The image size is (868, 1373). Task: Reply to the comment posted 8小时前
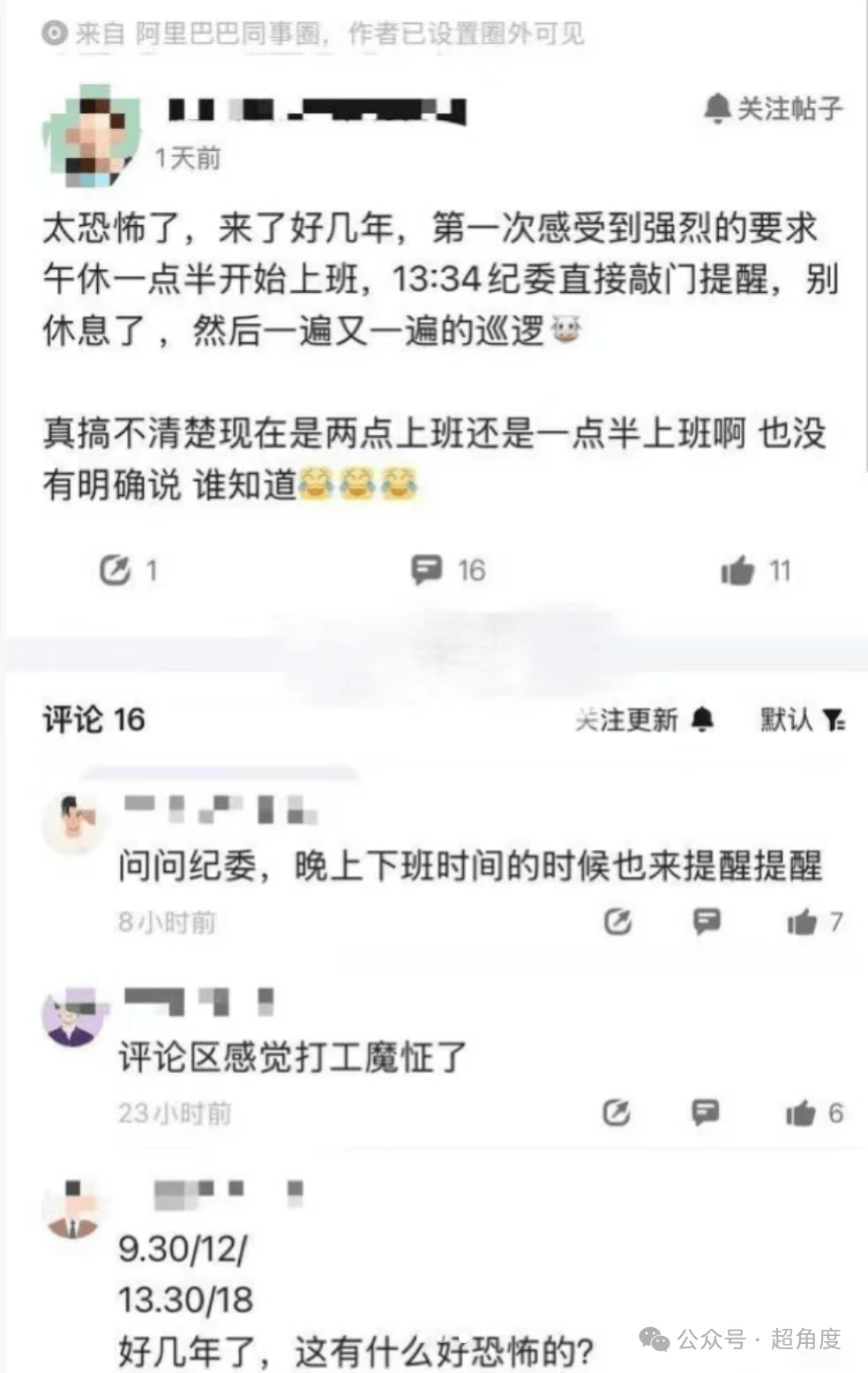point(706,922)
